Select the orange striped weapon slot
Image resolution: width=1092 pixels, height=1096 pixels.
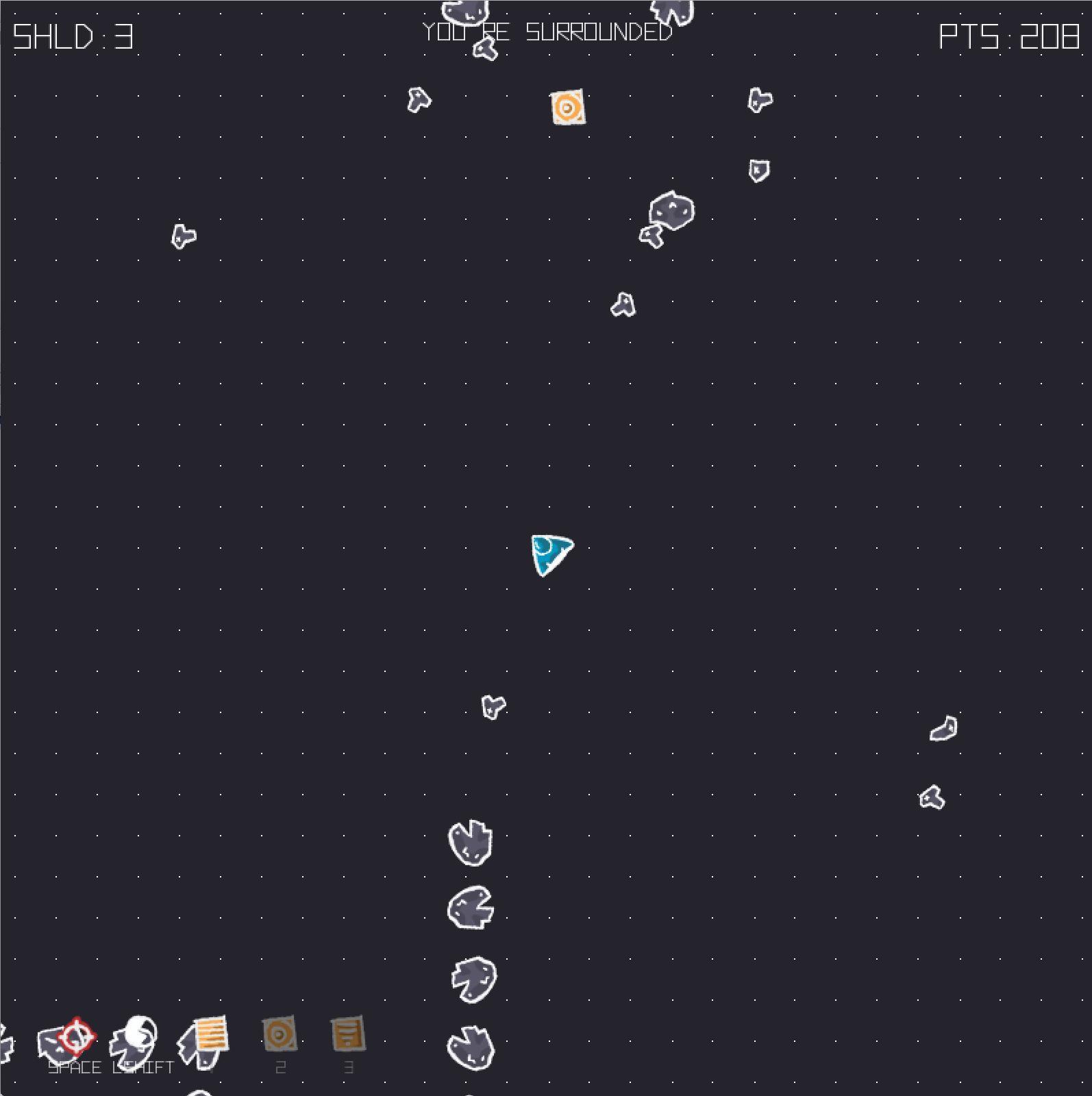point(211,1034)
